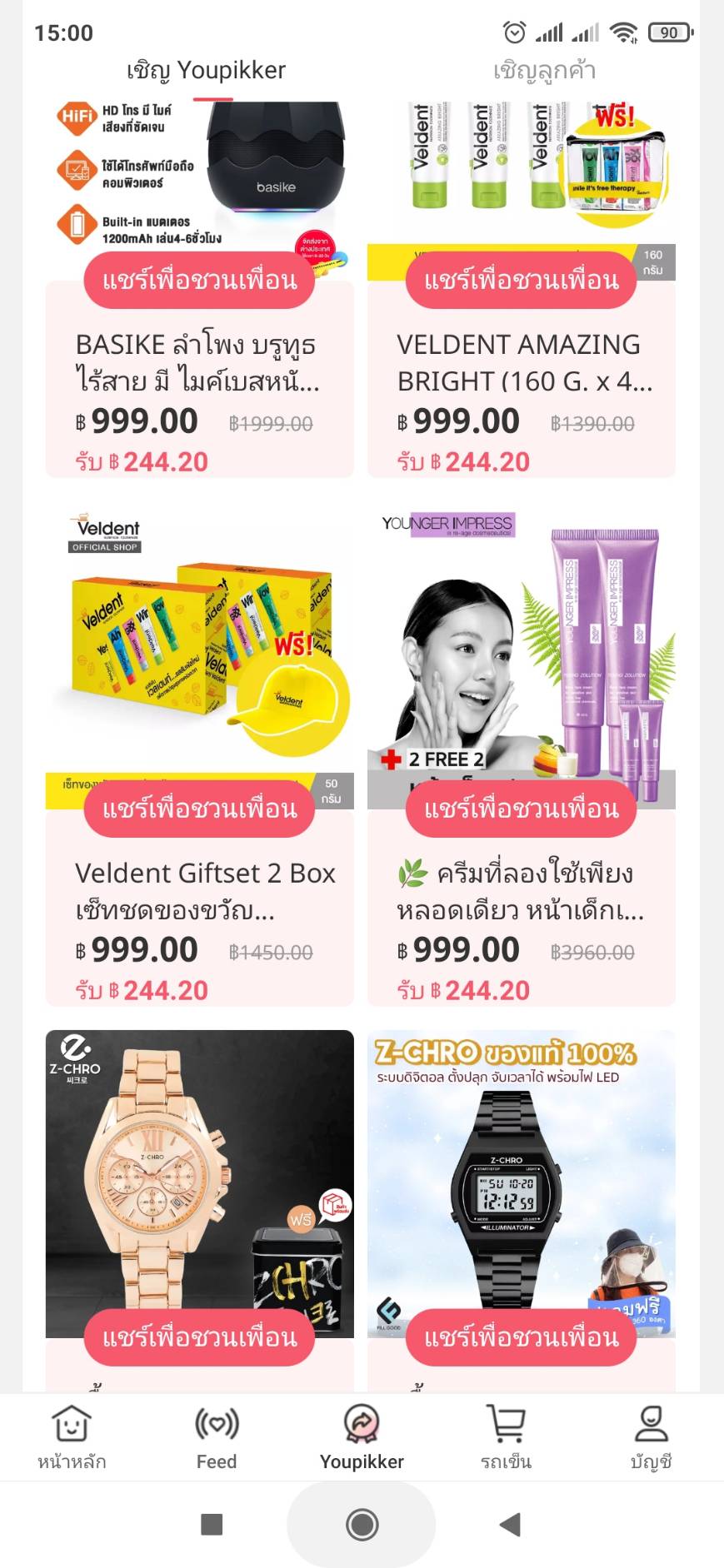Select the เชิญ Youpikker tab
Viewport: 724px width, 1568px height.
(206, 71)
